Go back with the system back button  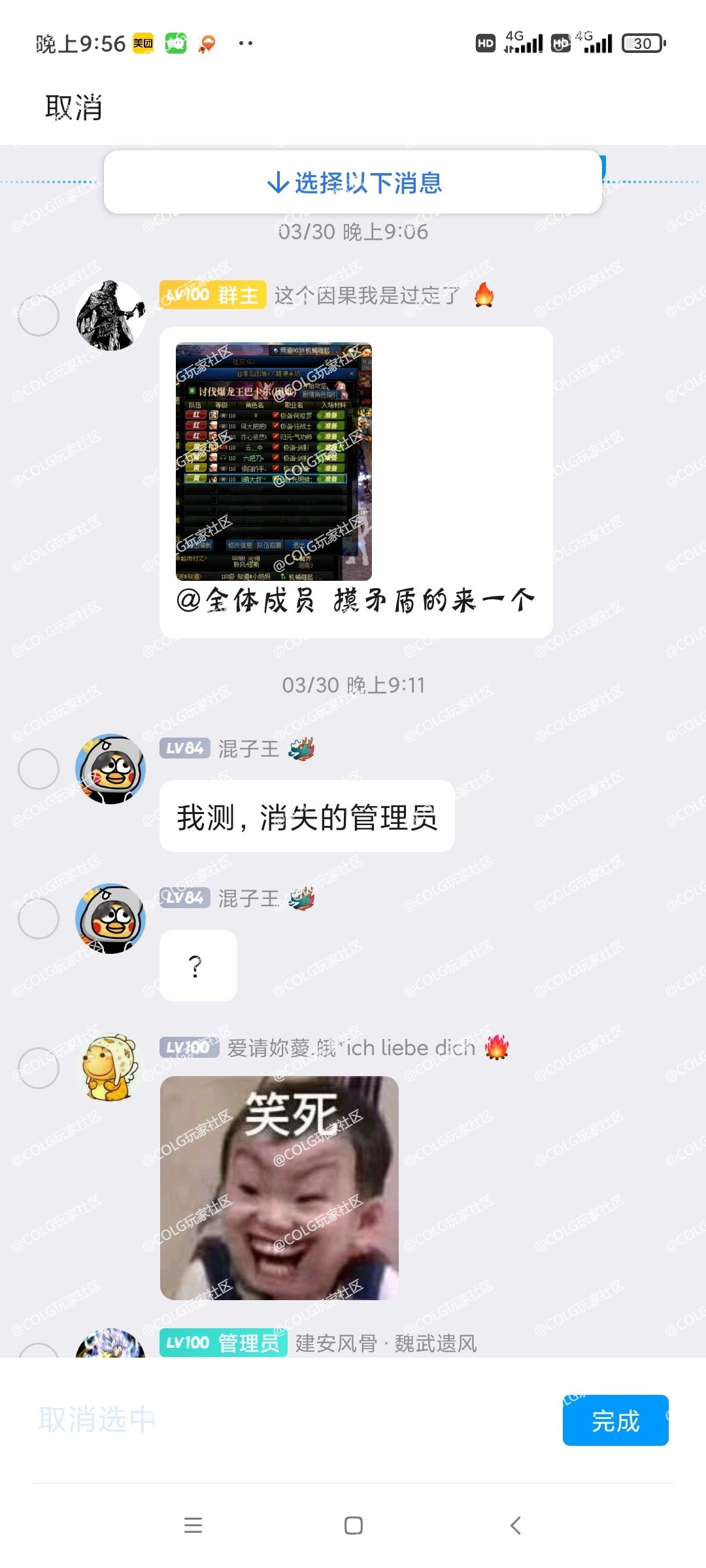[515, 1526]
